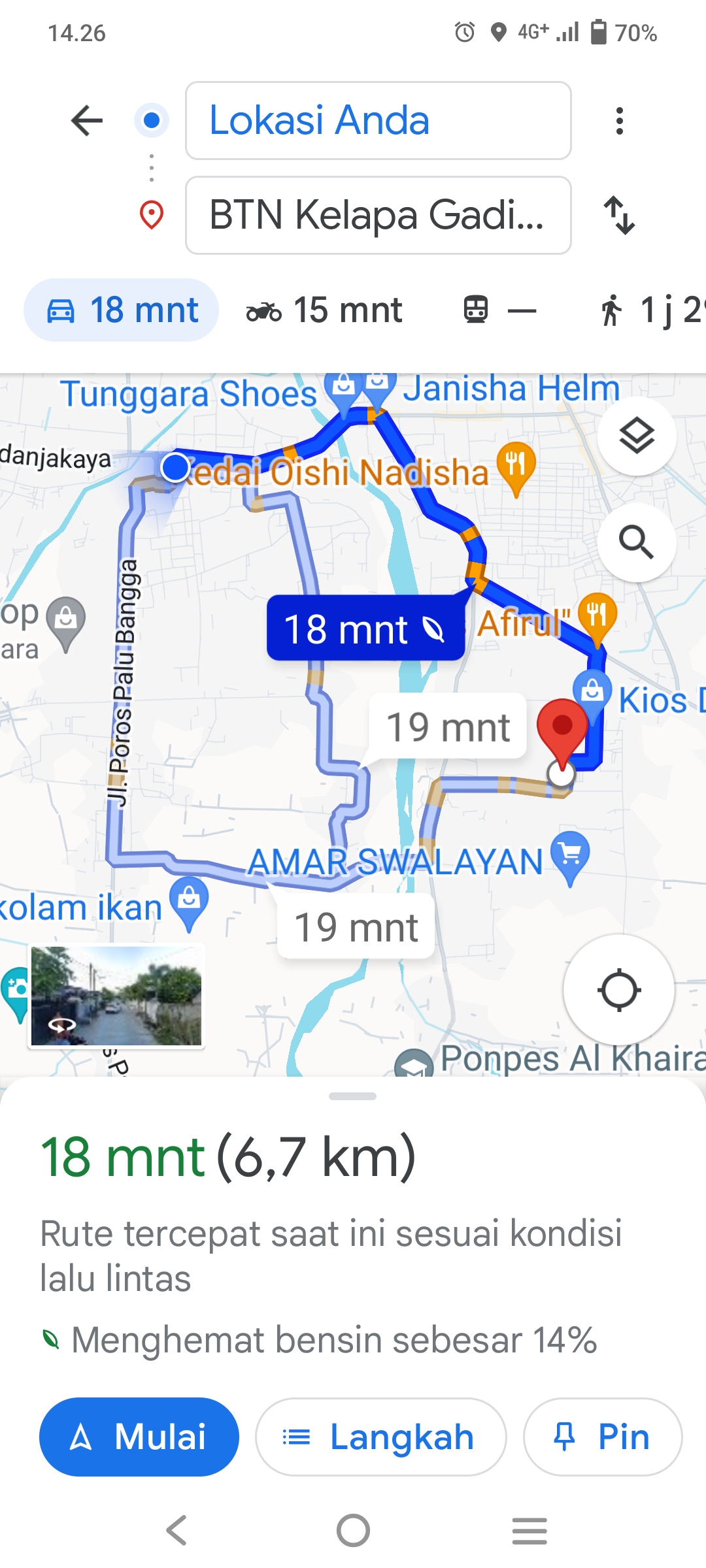Switch to motorcycle 15 mnt mode
The width and height of the screenshot is (706, 1568).
coord(325,310)
